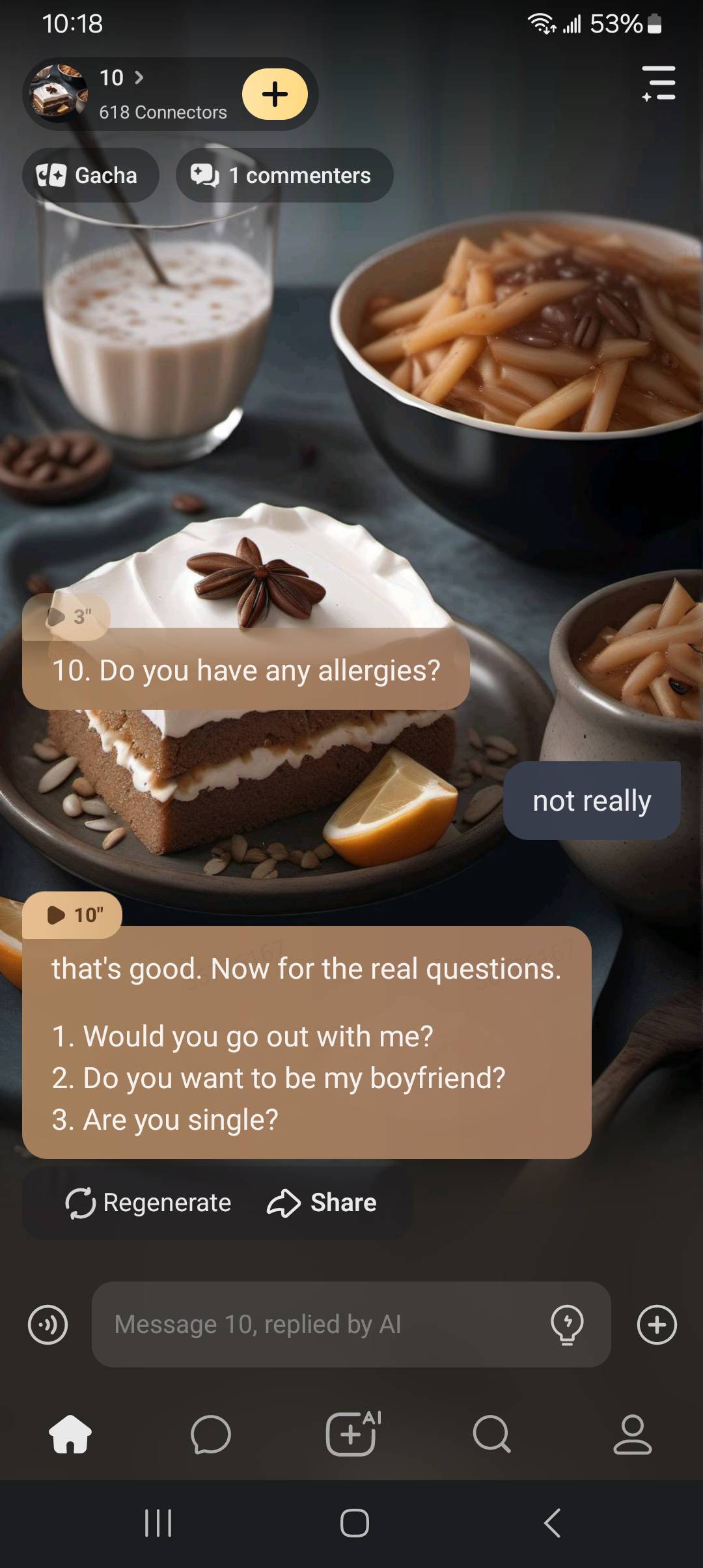Switch to the chats tab
The height and width of the screenshot is (1568, 703).
pos(210,1434)
